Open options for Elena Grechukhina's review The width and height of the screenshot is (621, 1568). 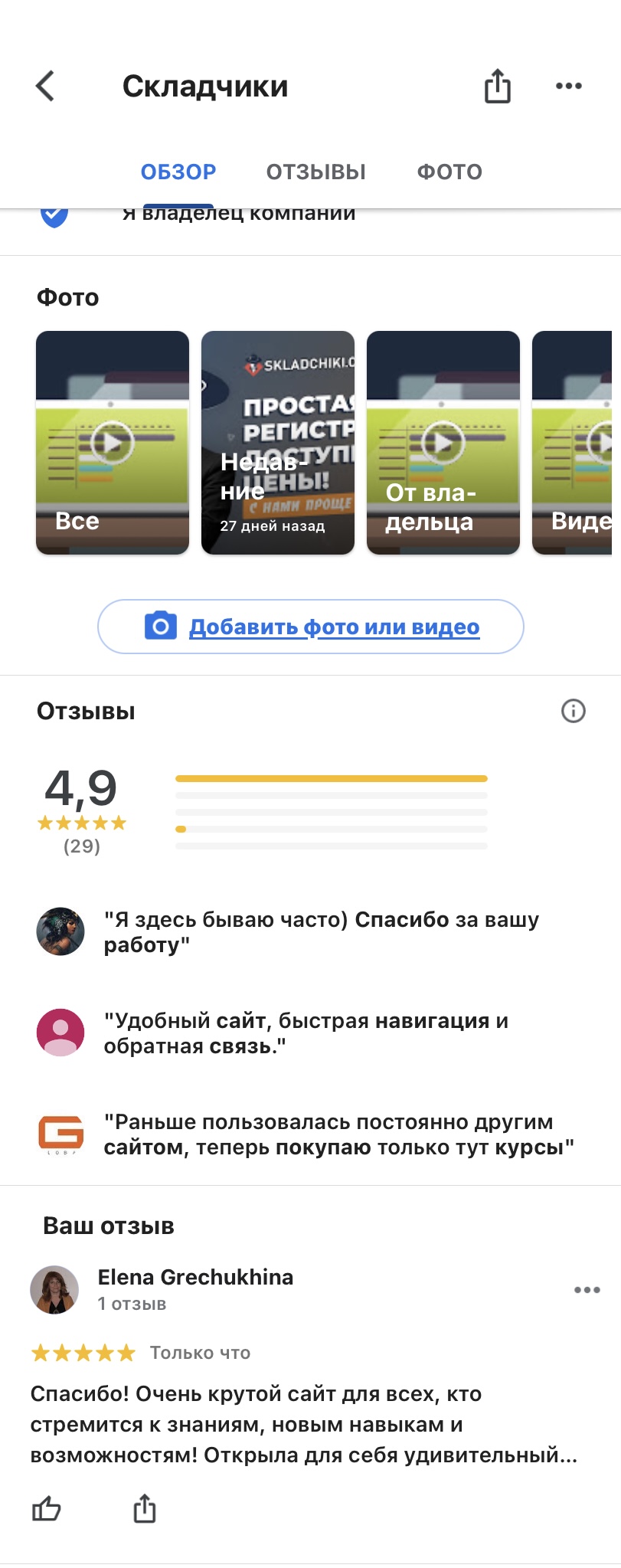(587, 1290)
